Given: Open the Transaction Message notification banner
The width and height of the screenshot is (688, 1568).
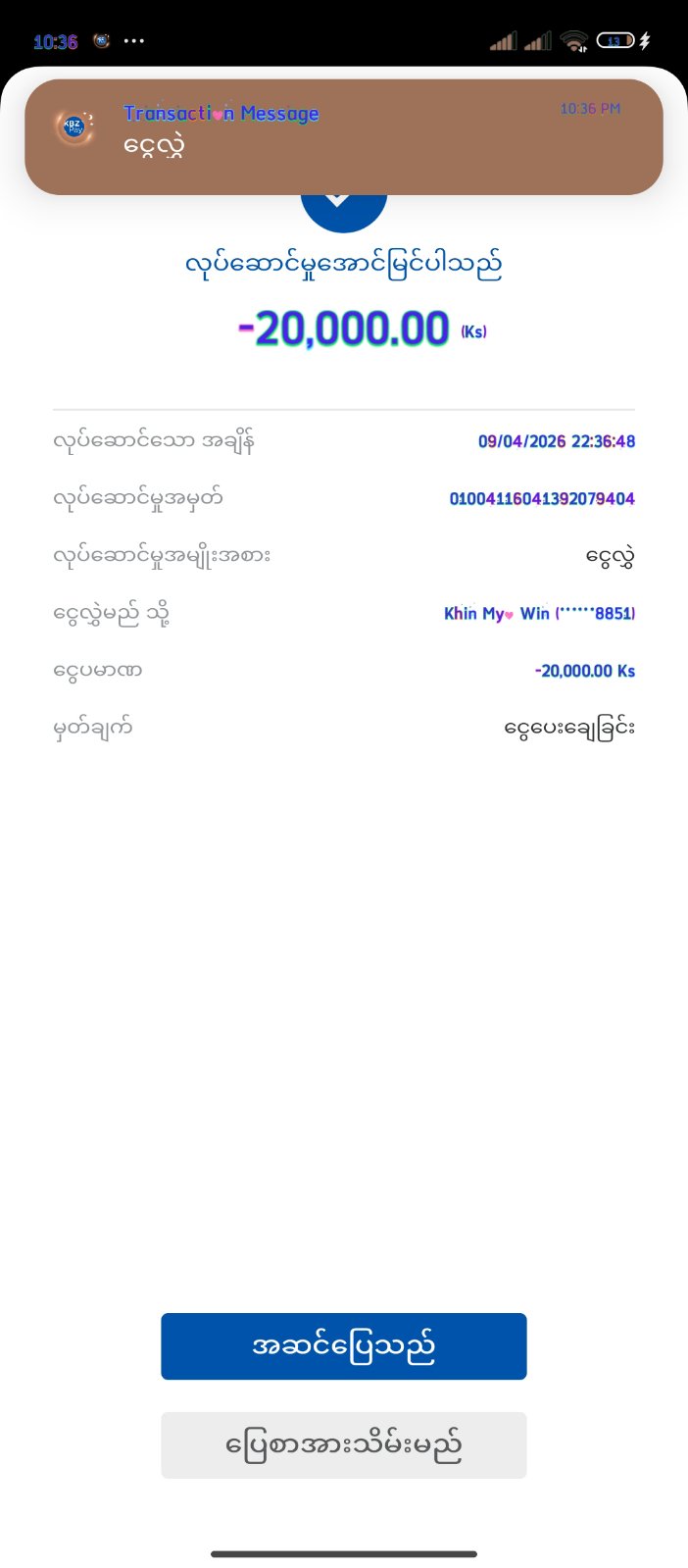Looking at the screenshot, I should 343,136.
